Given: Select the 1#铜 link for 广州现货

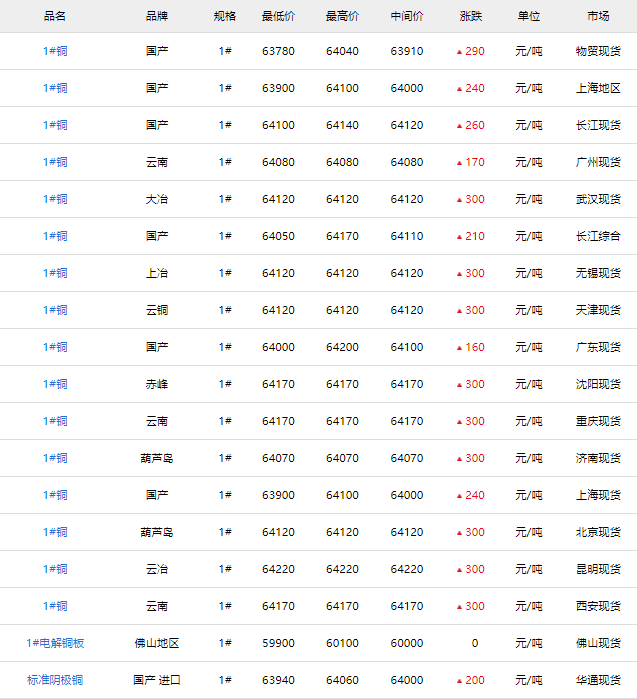Looking at the screenshot, I should [55, 162].
